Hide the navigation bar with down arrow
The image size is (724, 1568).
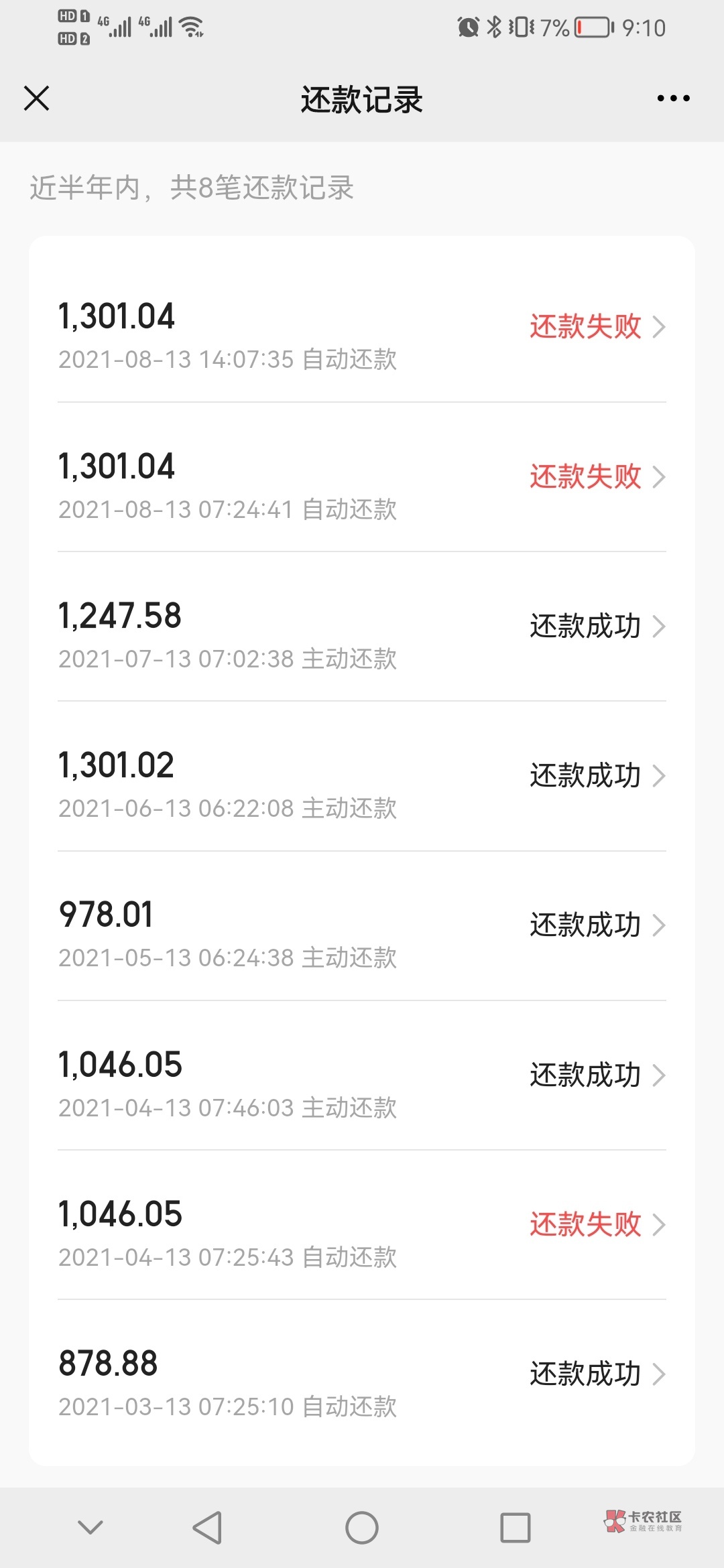pyautogui.click(x=90, y=1528)
